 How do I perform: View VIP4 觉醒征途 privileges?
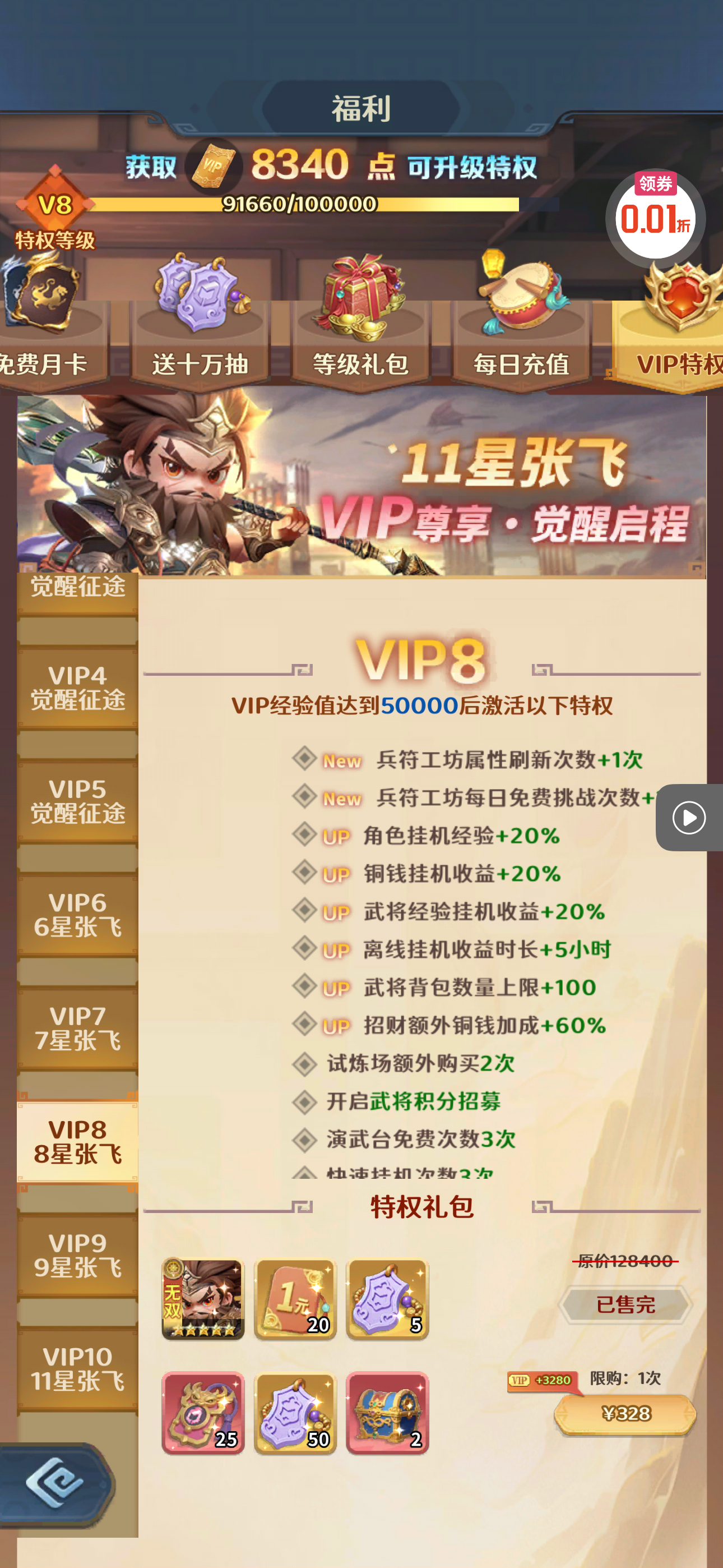click(78, 687)
